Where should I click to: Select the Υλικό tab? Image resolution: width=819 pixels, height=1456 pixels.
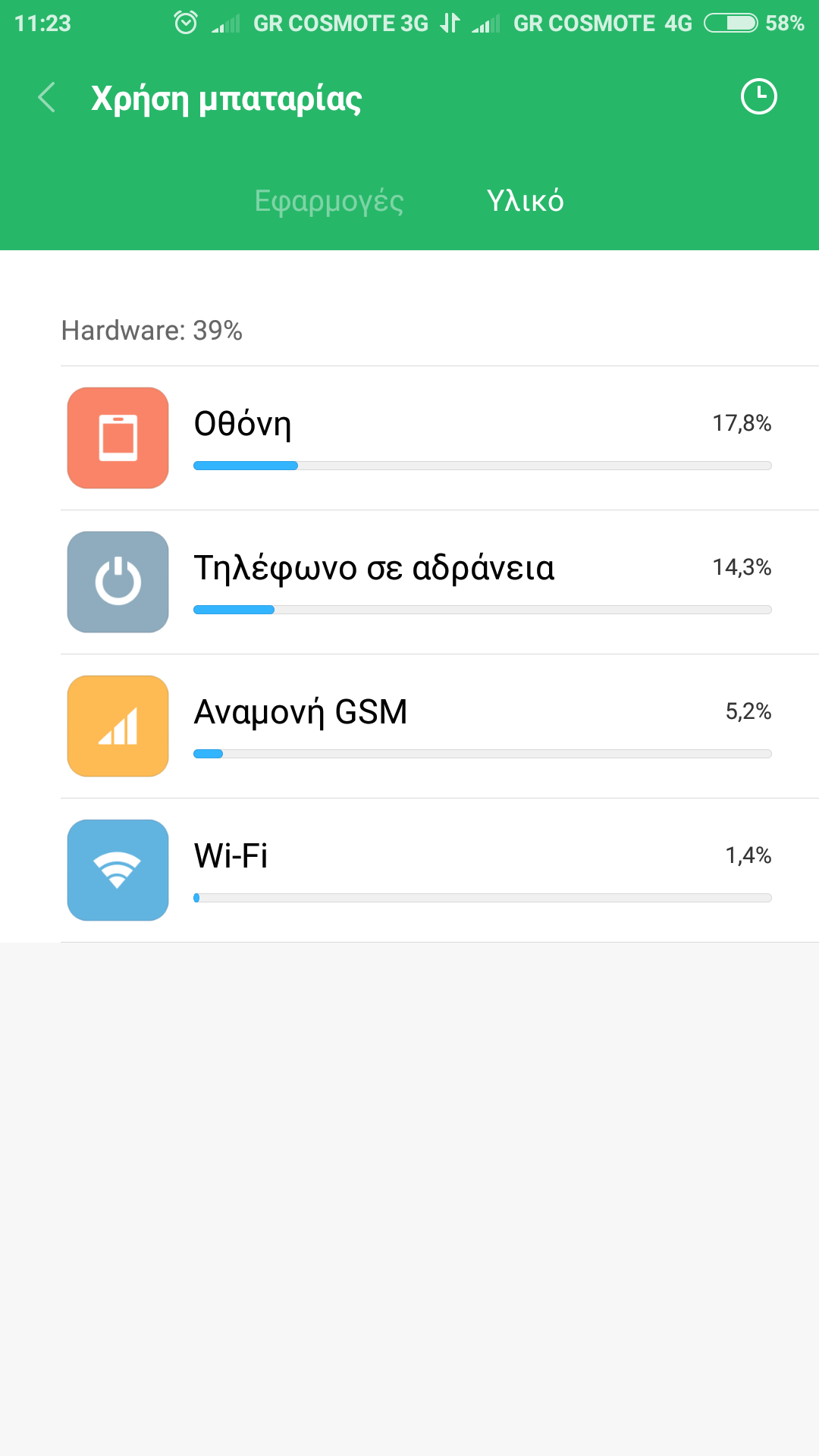[x=525, y=201]
